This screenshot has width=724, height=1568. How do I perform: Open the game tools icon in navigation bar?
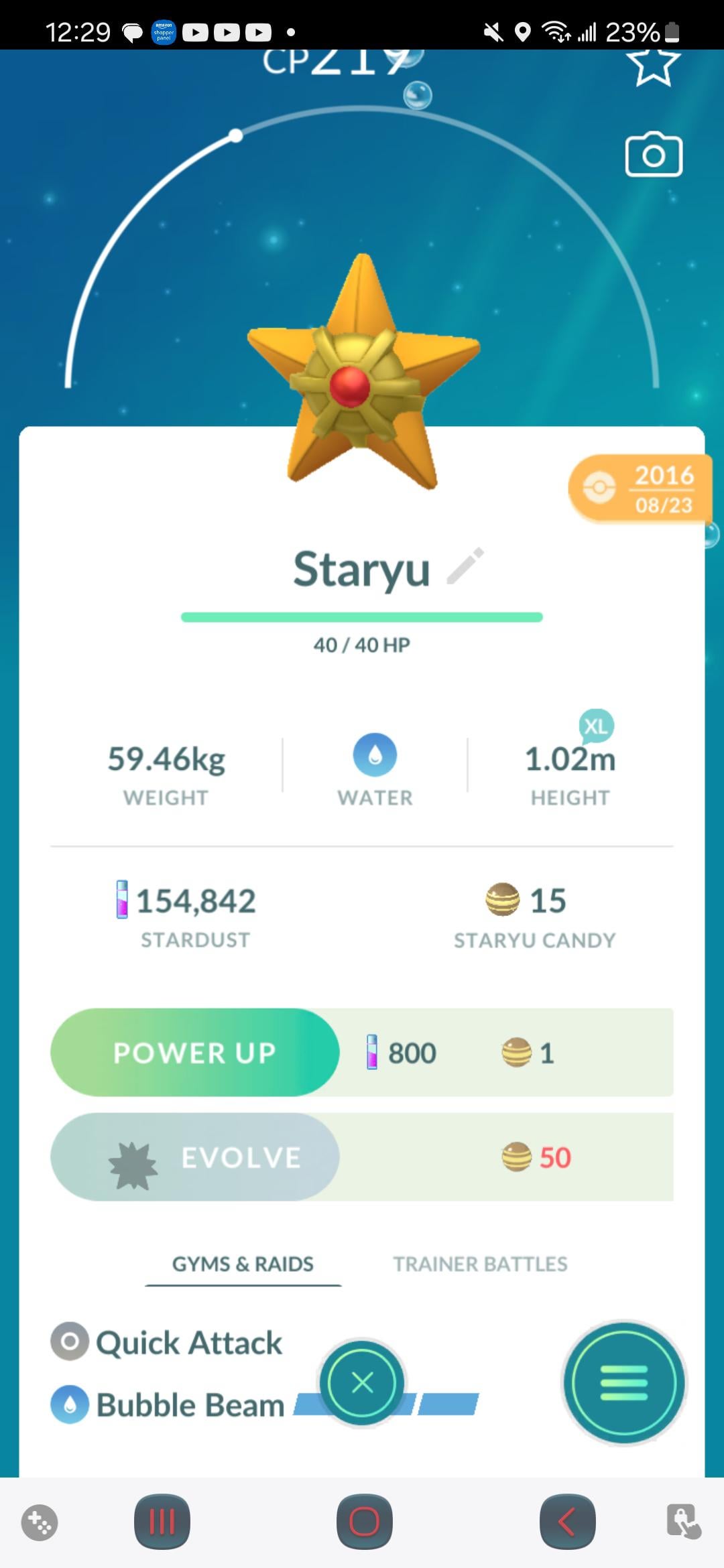tap(40, 1522)
